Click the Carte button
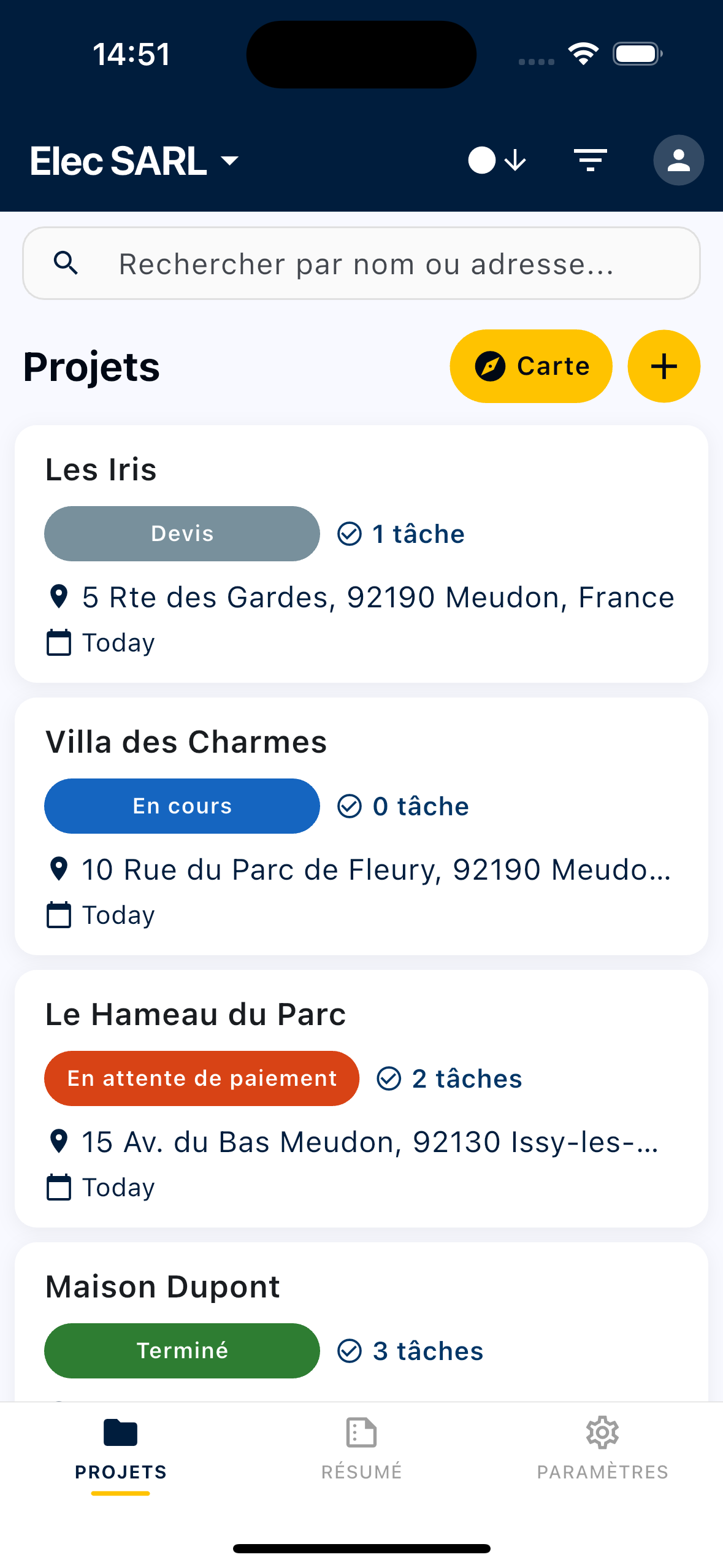723x1568 pixels. [x=530, y=366]
